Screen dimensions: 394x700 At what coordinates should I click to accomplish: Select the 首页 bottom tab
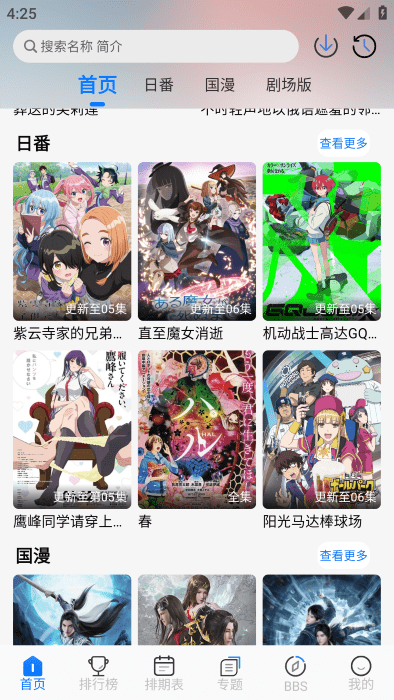[x=33, y=673]
